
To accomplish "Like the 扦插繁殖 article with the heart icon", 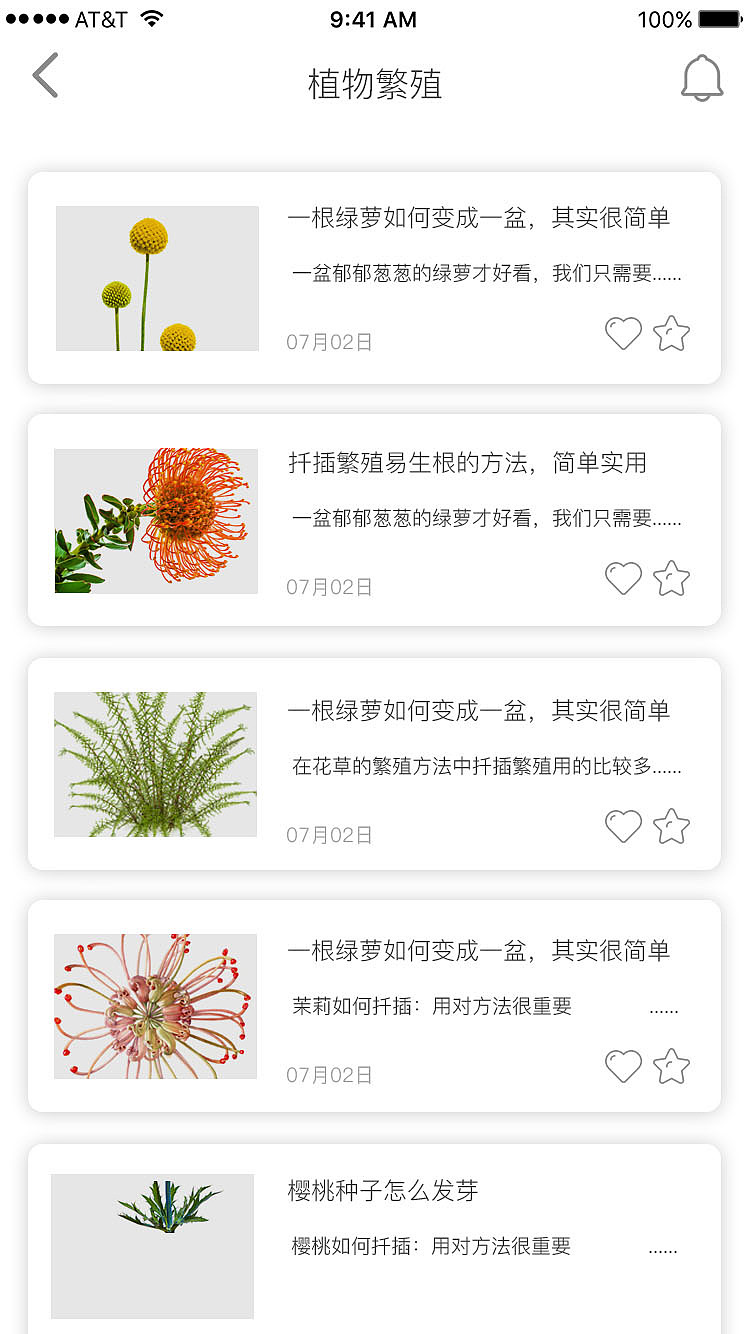I will click(623, 578).
